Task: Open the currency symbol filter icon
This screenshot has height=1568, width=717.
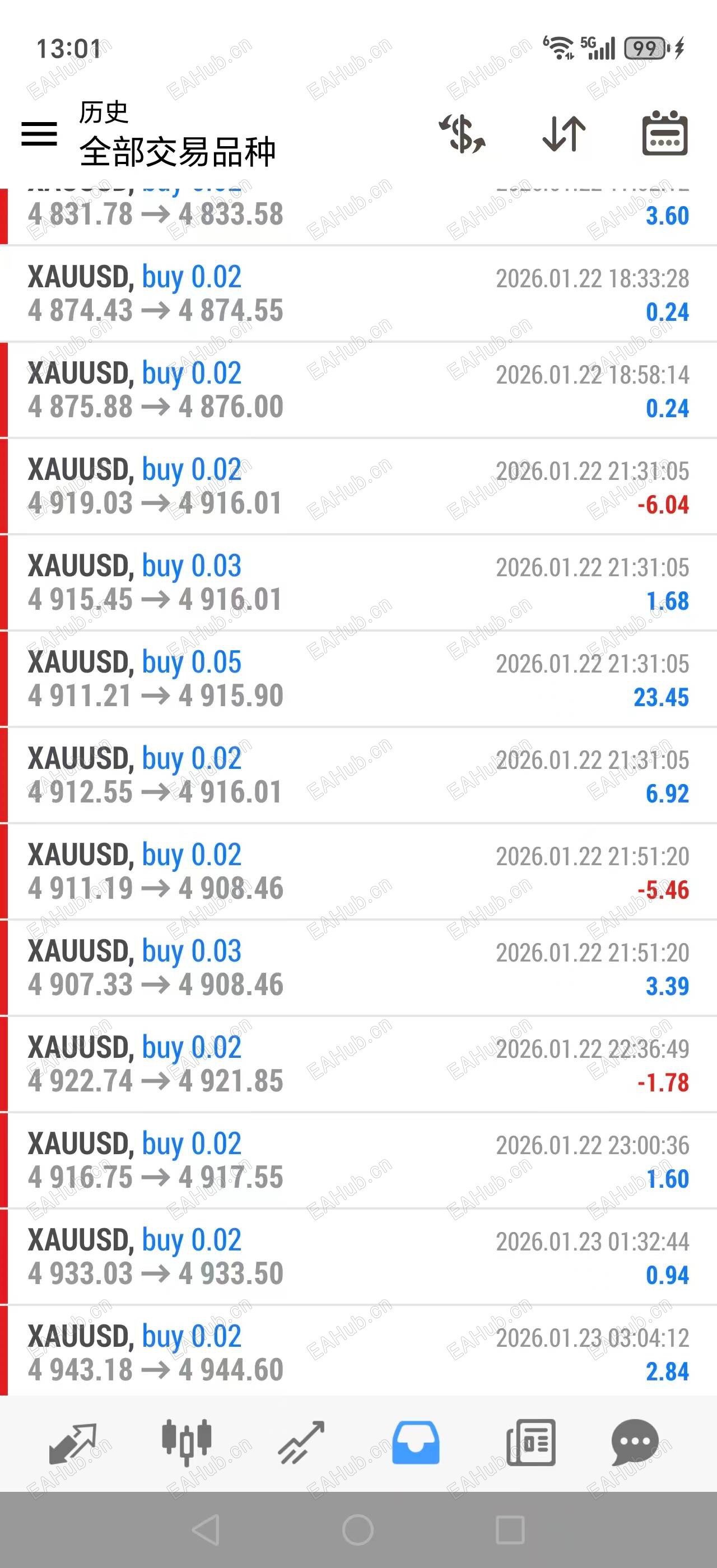Action: pyautogui.click(x=462, y=133)
